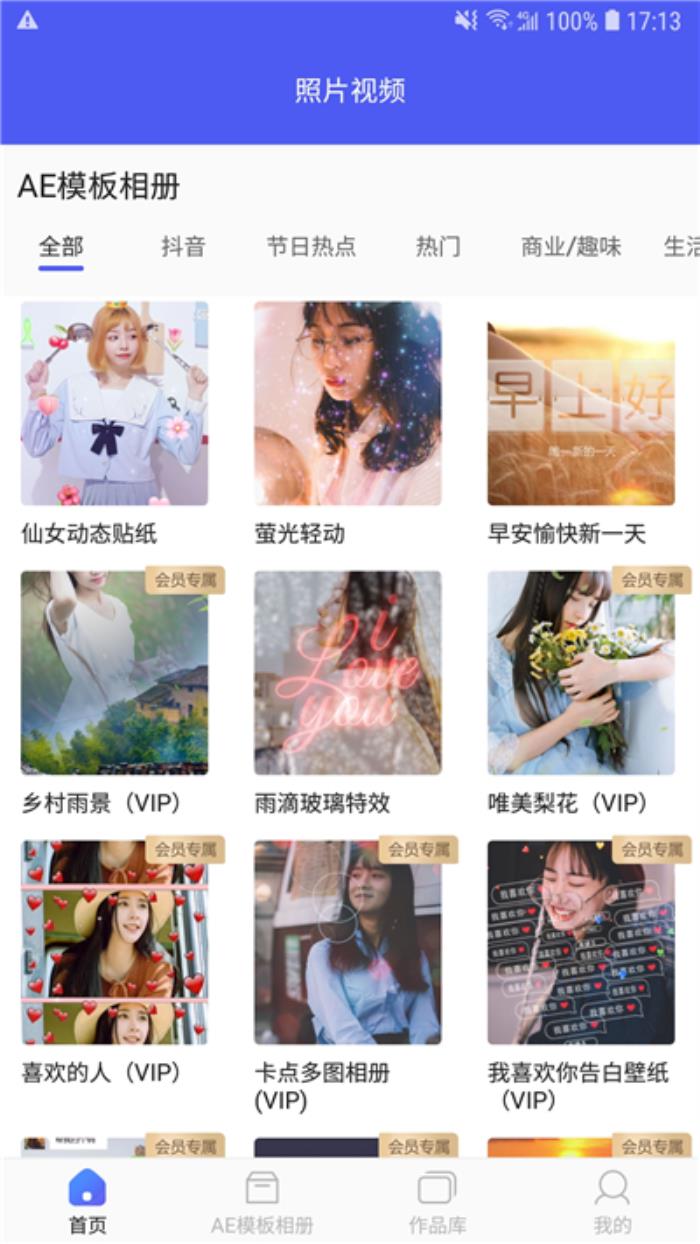Open the 卡点多图相册 (VIP) template
700x1244 pixels.
tap(347, 942)
